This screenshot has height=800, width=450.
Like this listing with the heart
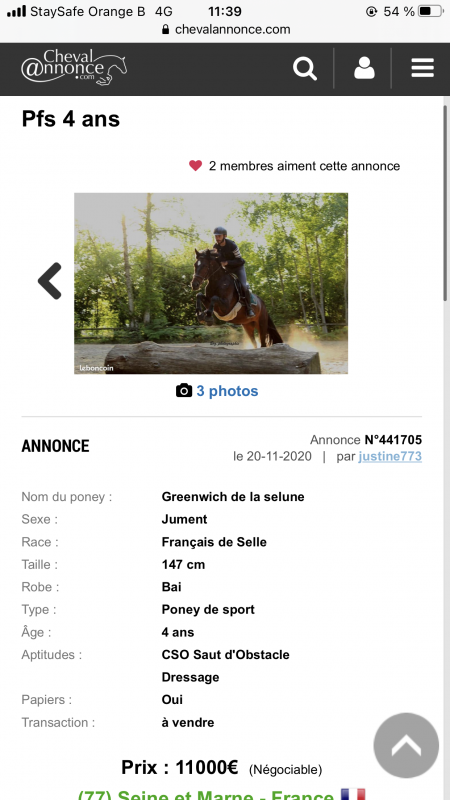point(195,166)
